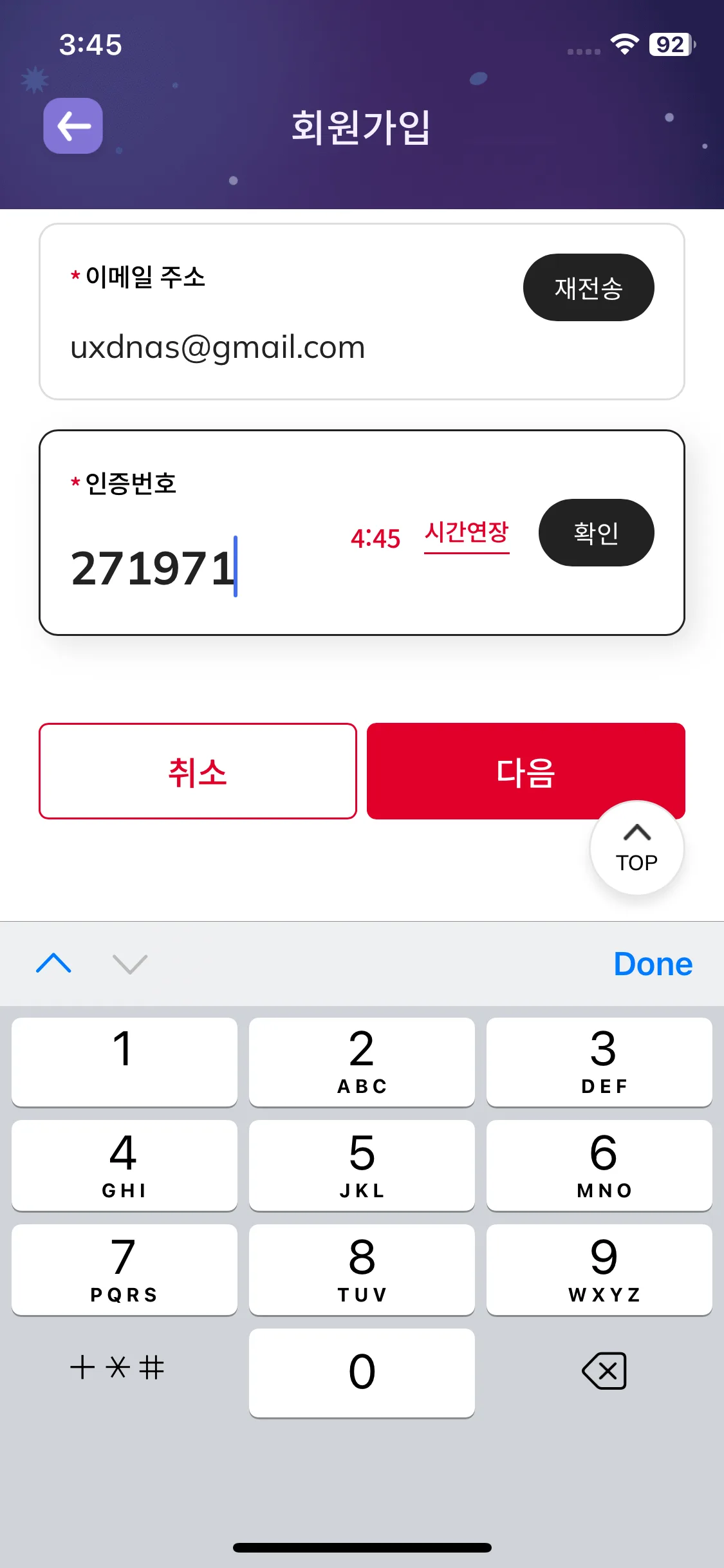This screenshot has width=724, height=1568.
Task: Open the + * # symbols key
Action: 117,1367
